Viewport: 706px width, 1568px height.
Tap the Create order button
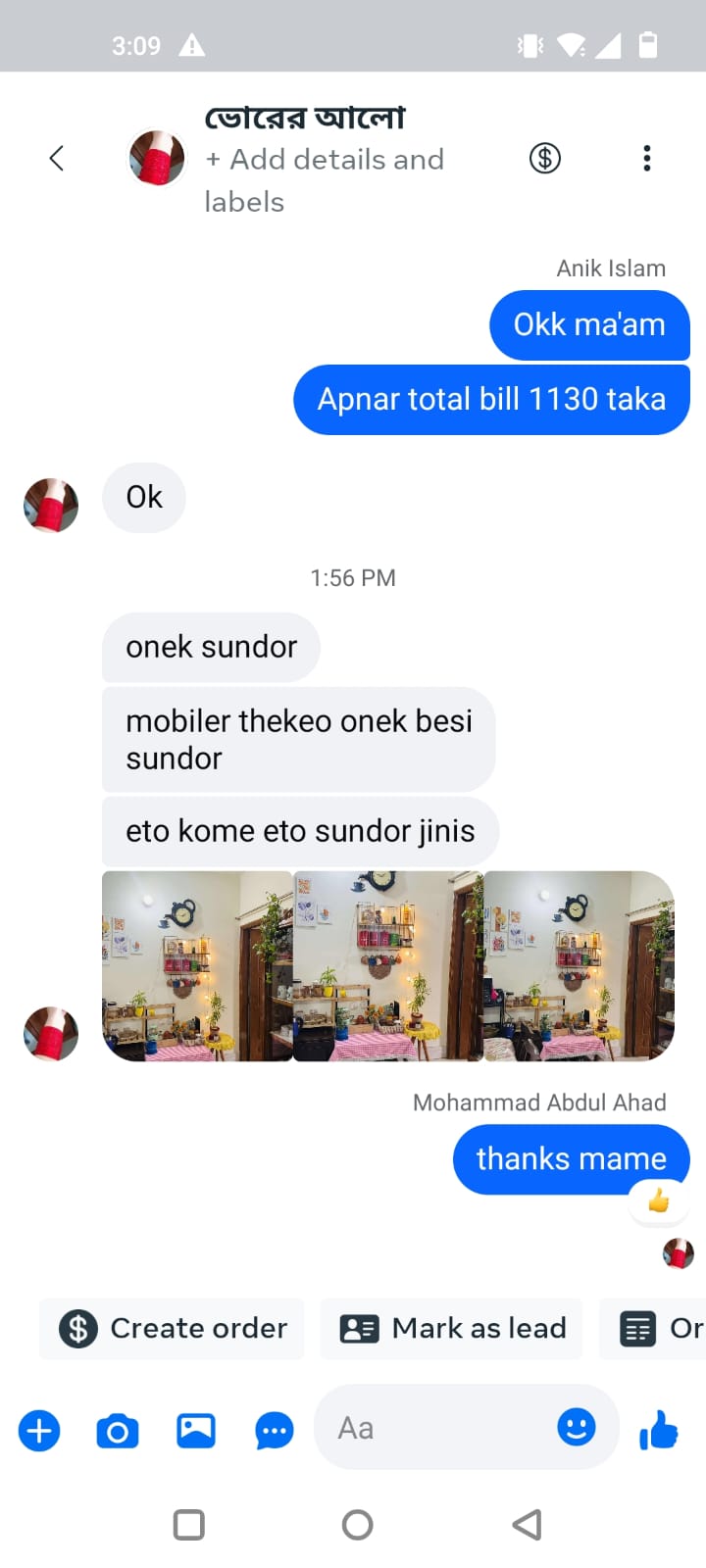click(x=172, y=1328)
